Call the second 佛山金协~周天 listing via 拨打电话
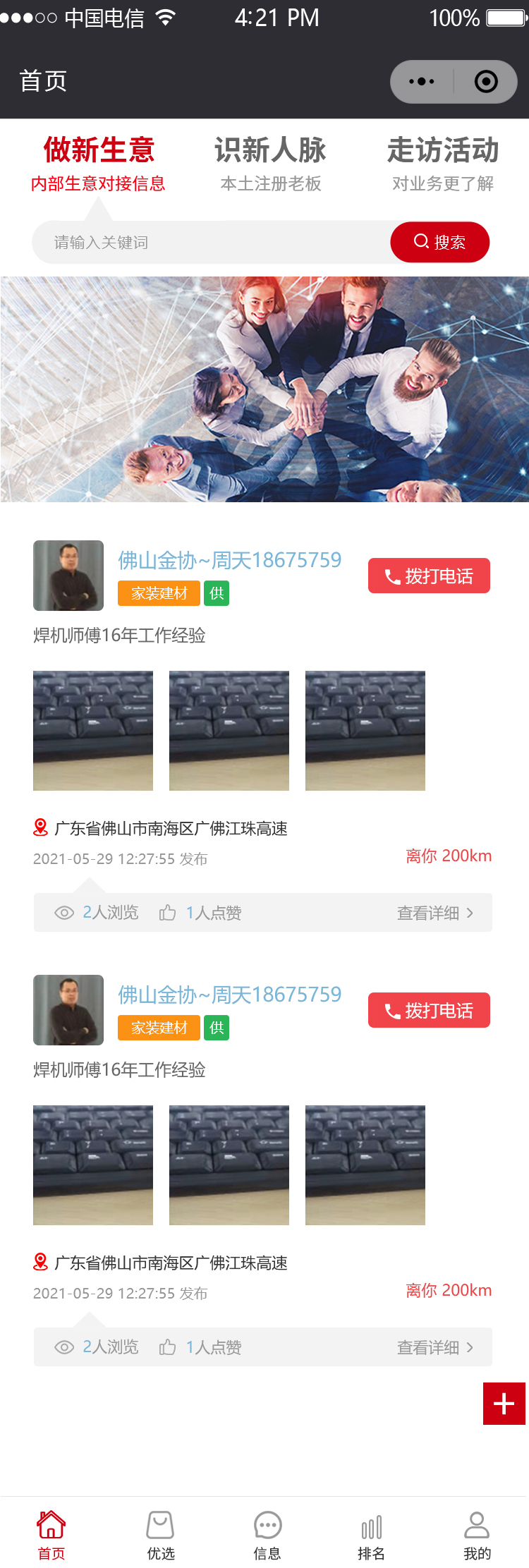Screen dimensions: 529x1568 point(429,1011)
